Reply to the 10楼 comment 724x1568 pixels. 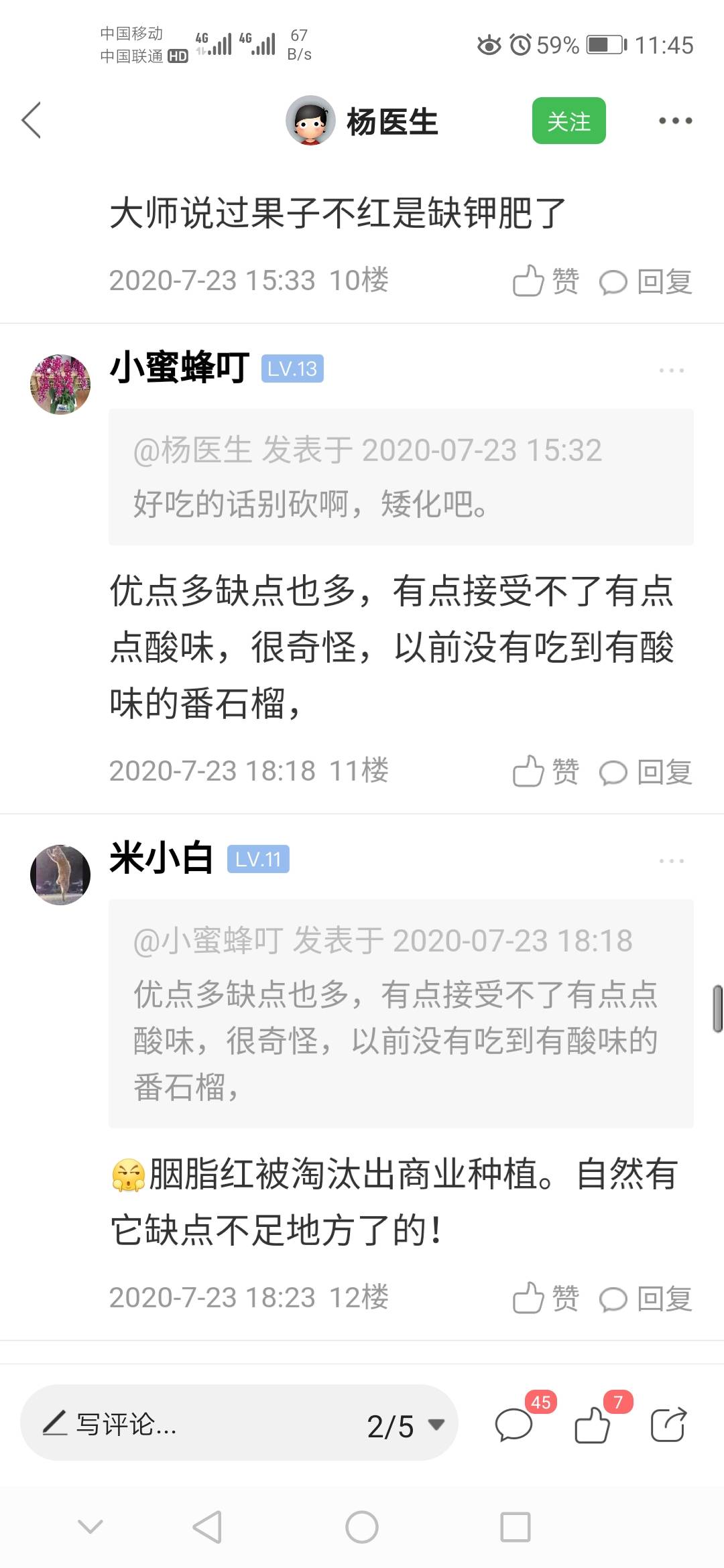pos(646,281)
